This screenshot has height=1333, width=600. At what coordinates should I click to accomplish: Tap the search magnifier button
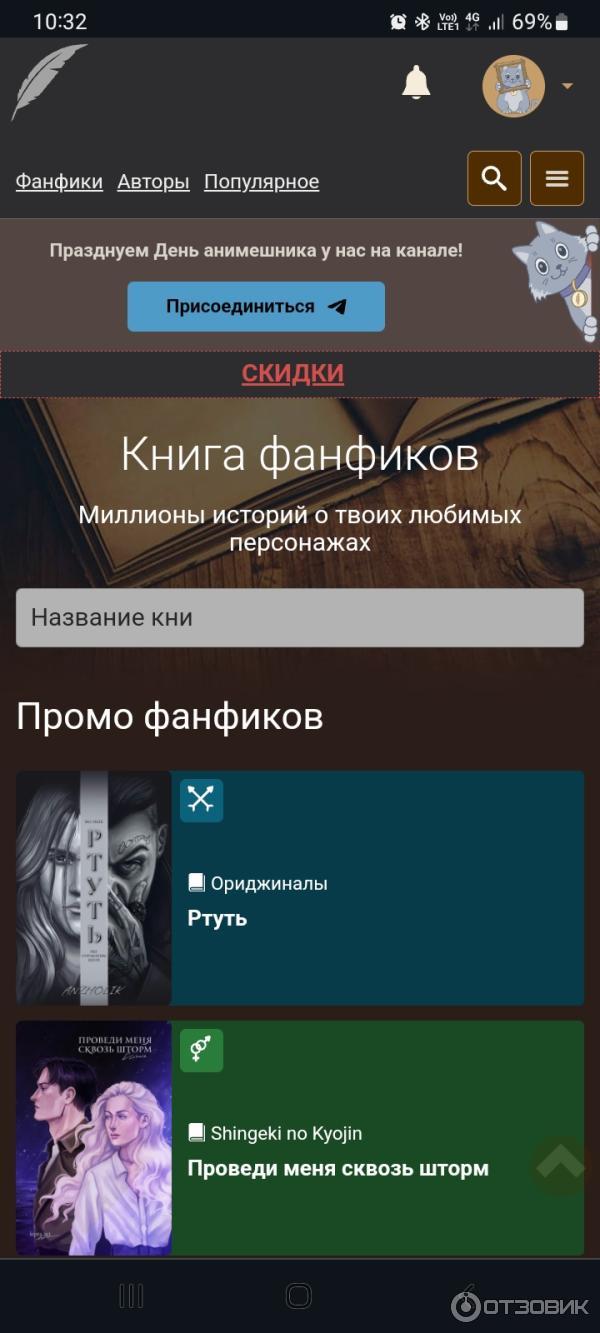coord(494,178)
